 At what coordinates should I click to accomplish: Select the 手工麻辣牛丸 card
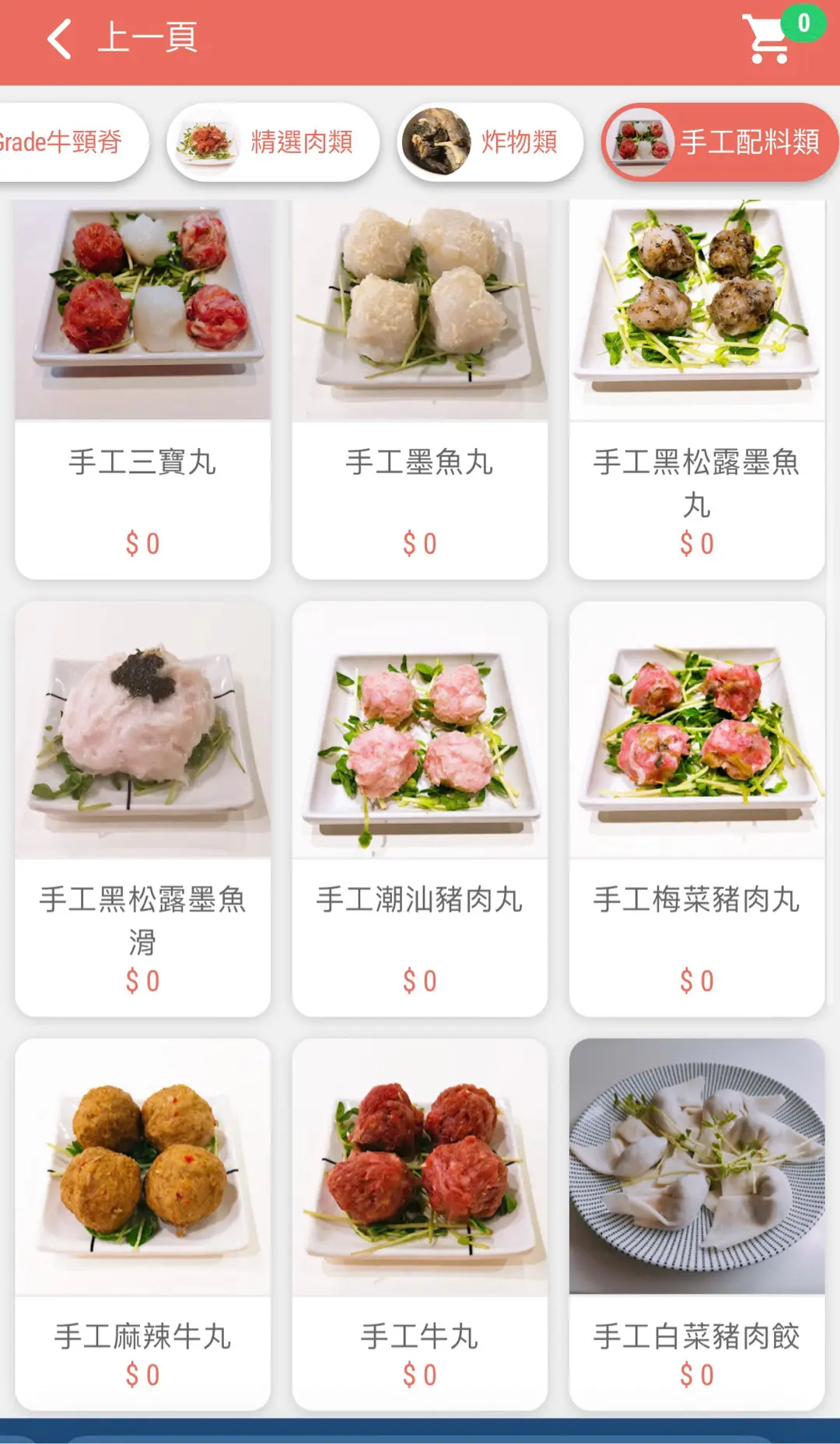143,1225
